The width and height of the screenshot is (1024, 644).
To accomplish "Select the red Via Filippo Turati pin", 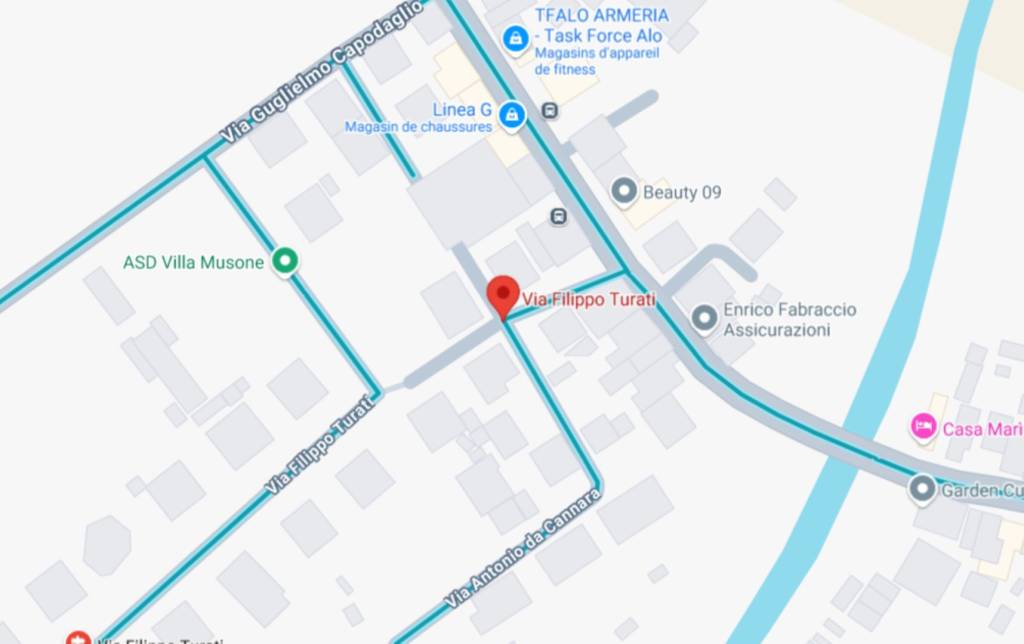I will 503,295.
